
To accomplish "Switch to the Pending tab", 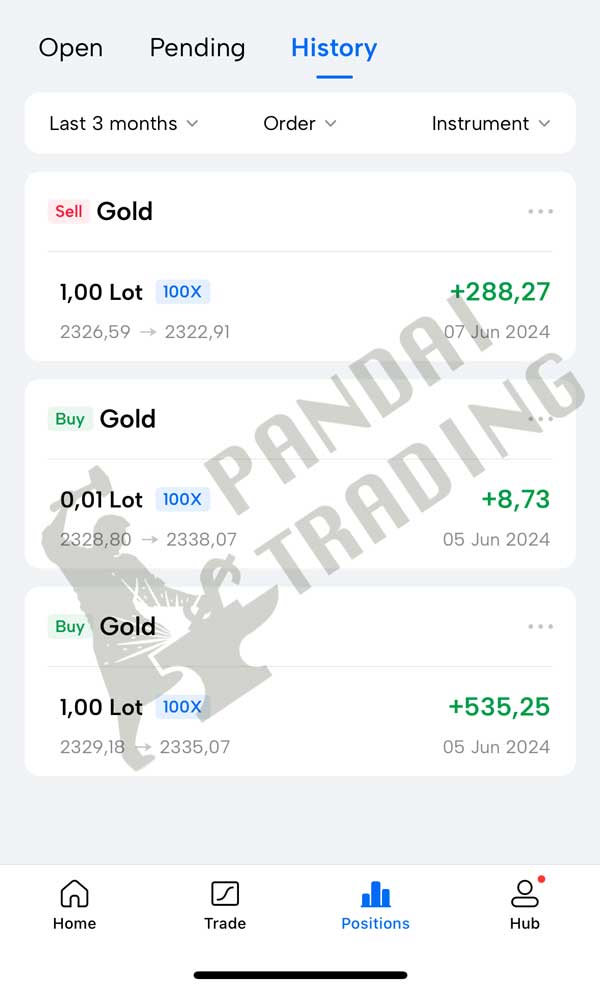I will [x=197, y=48].
